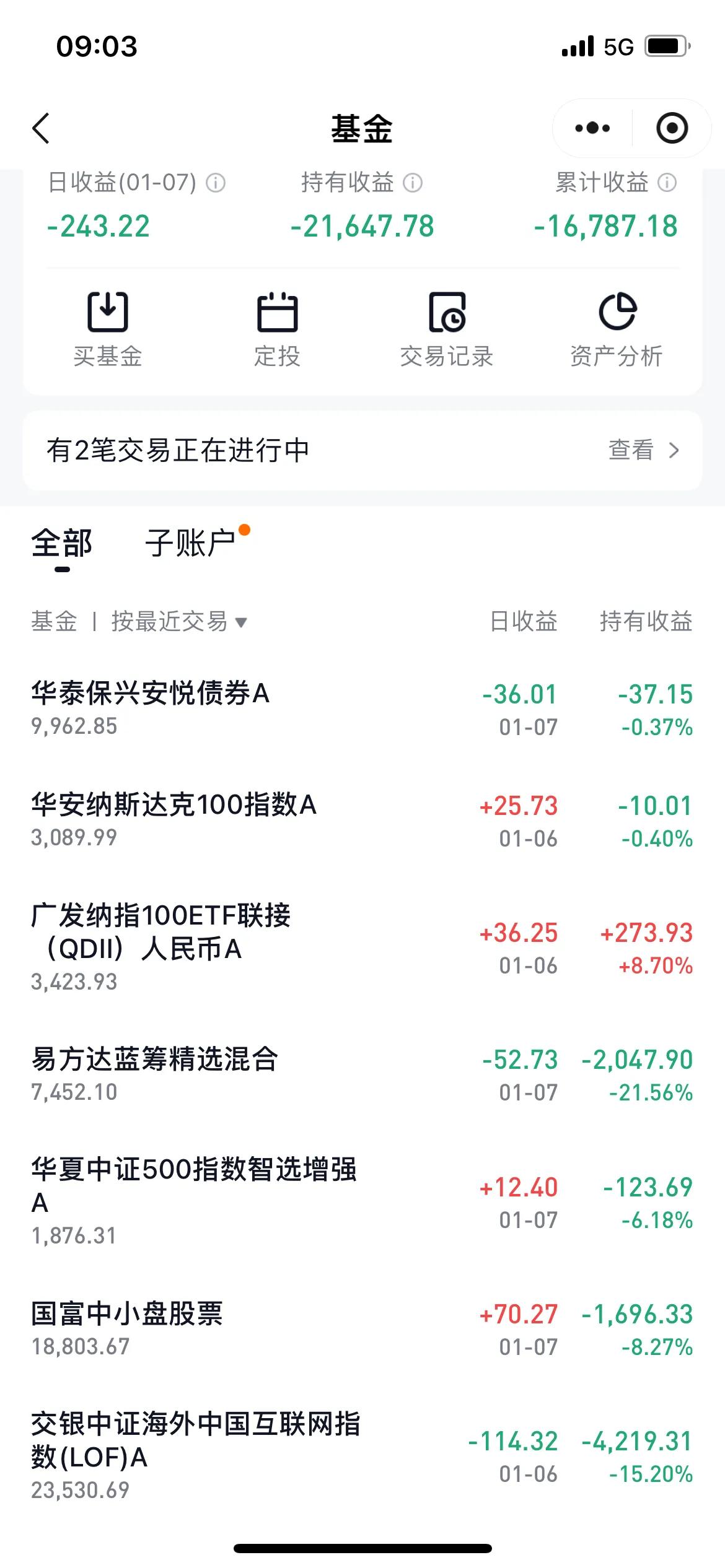Image resolution: width=725 pixels, height=1568 pixels.
Task: Open fund 华安纳斯达克100指数A
Action: click(362, 821)
